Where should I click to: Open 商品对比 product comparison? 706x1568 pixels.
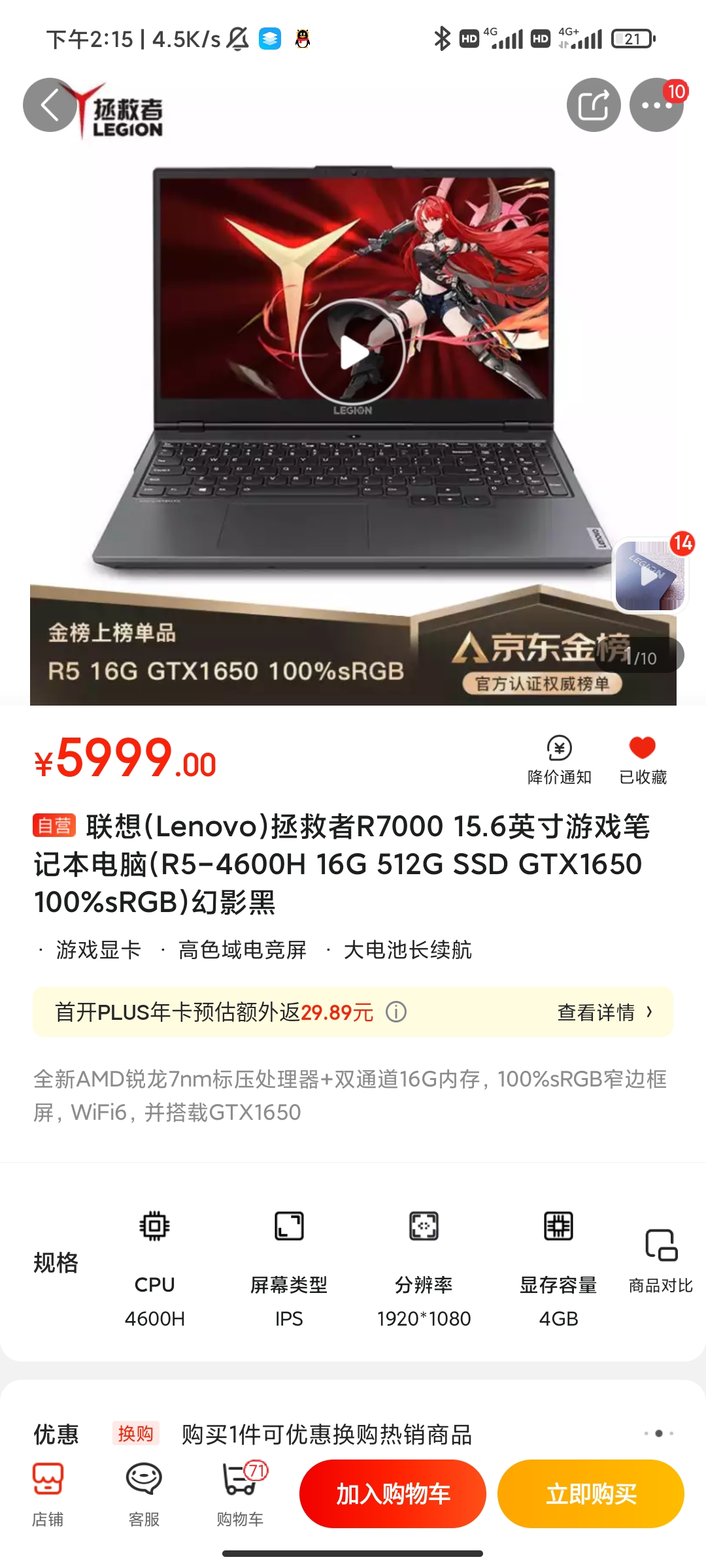point(660,1261)
